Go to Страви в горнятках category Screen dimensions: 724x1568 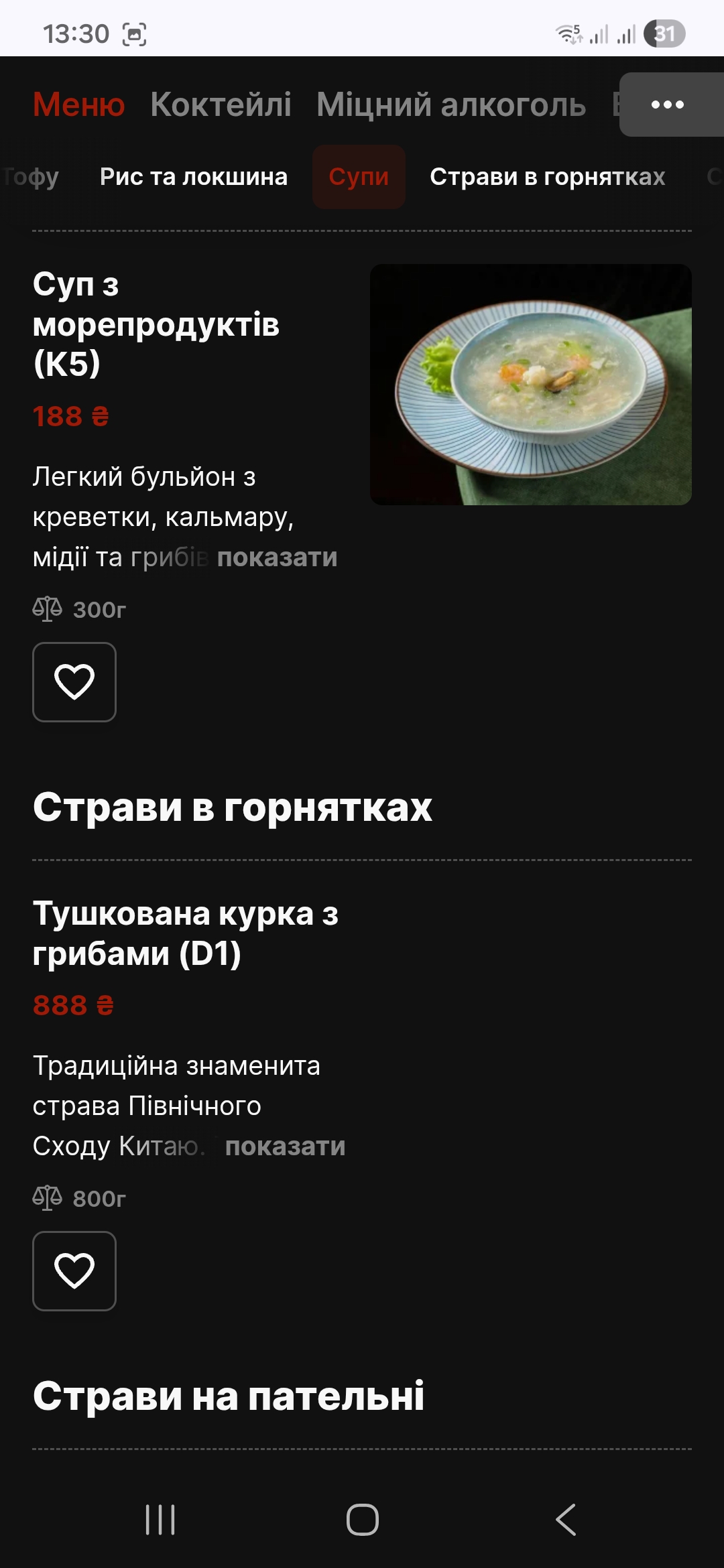click(x=548, y=177)
